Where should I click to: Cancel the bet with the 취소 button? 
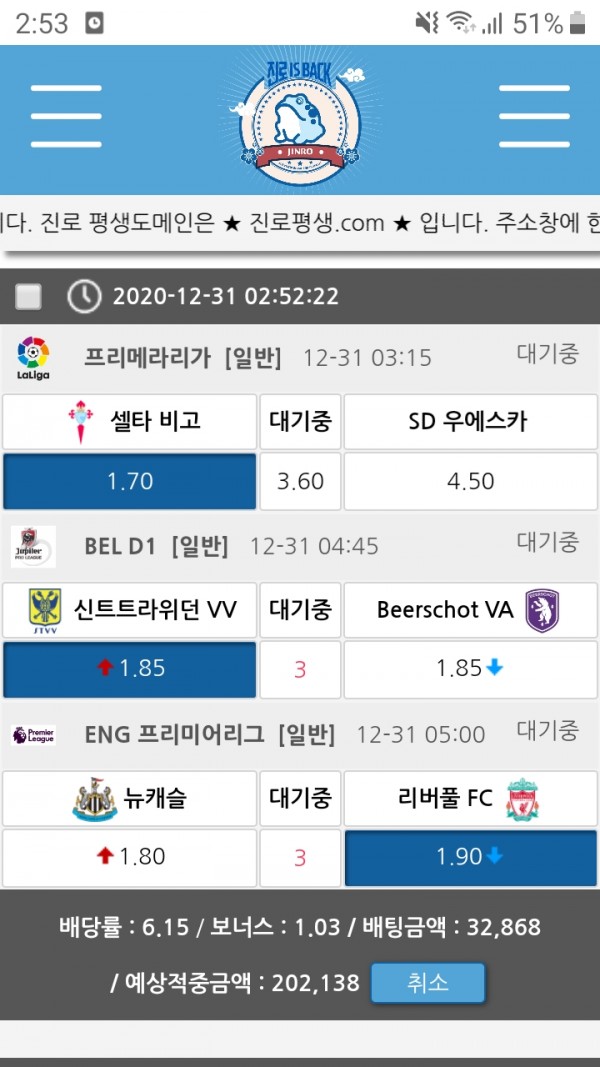click(427, 983)
